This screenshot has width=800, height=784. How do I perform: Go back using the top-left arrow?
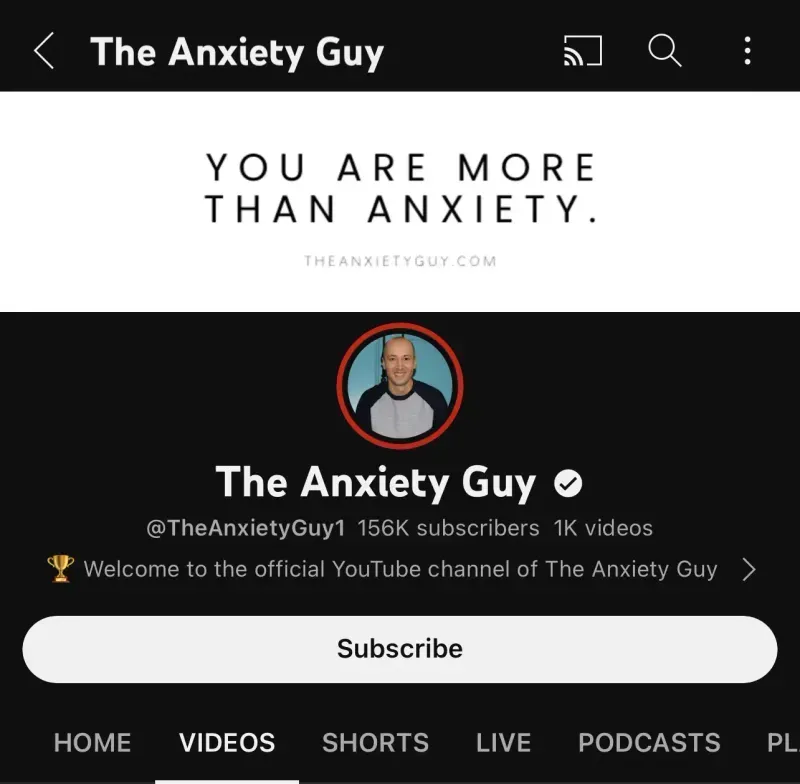click(44, 50)
